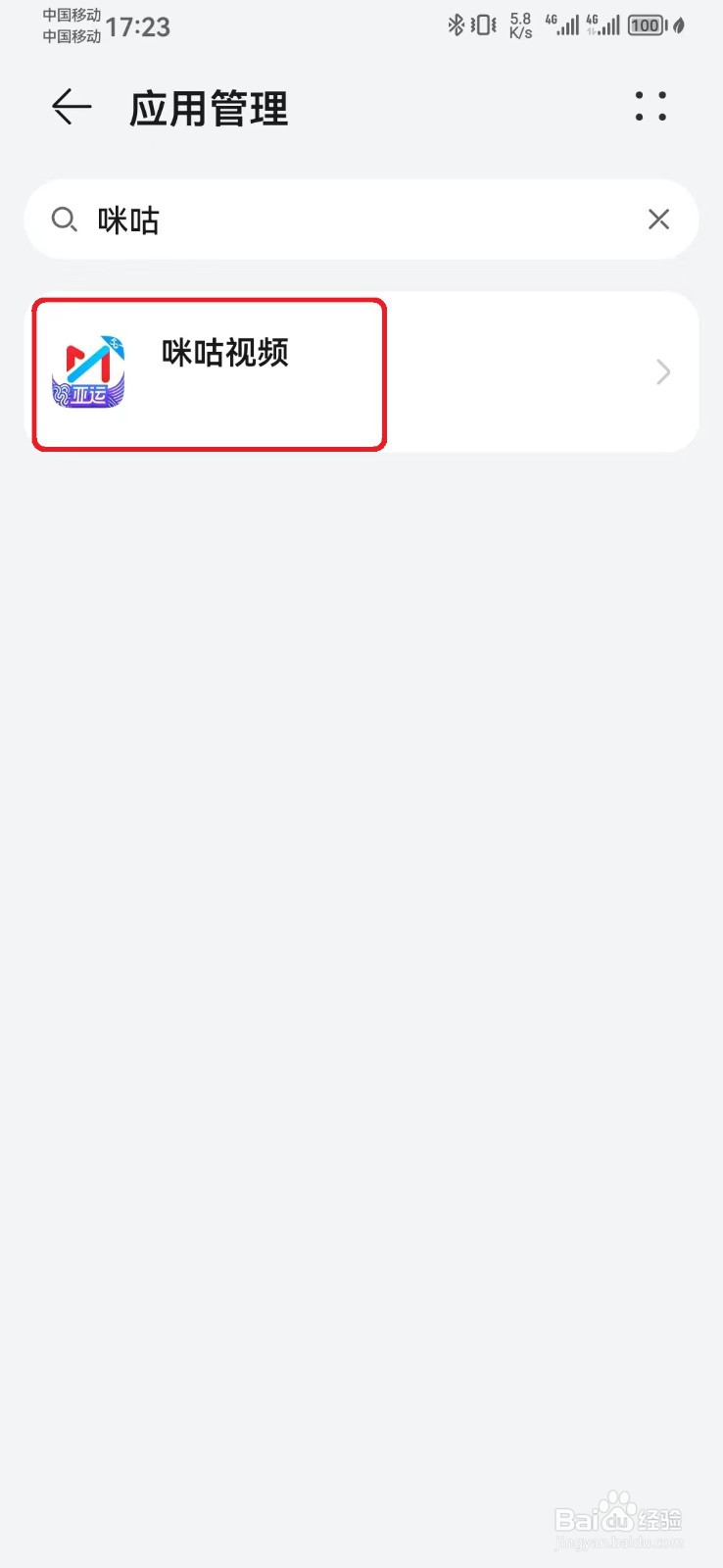Tap the Bluetooth status bar icon
723x1568 pixels.
pos(455,24)
